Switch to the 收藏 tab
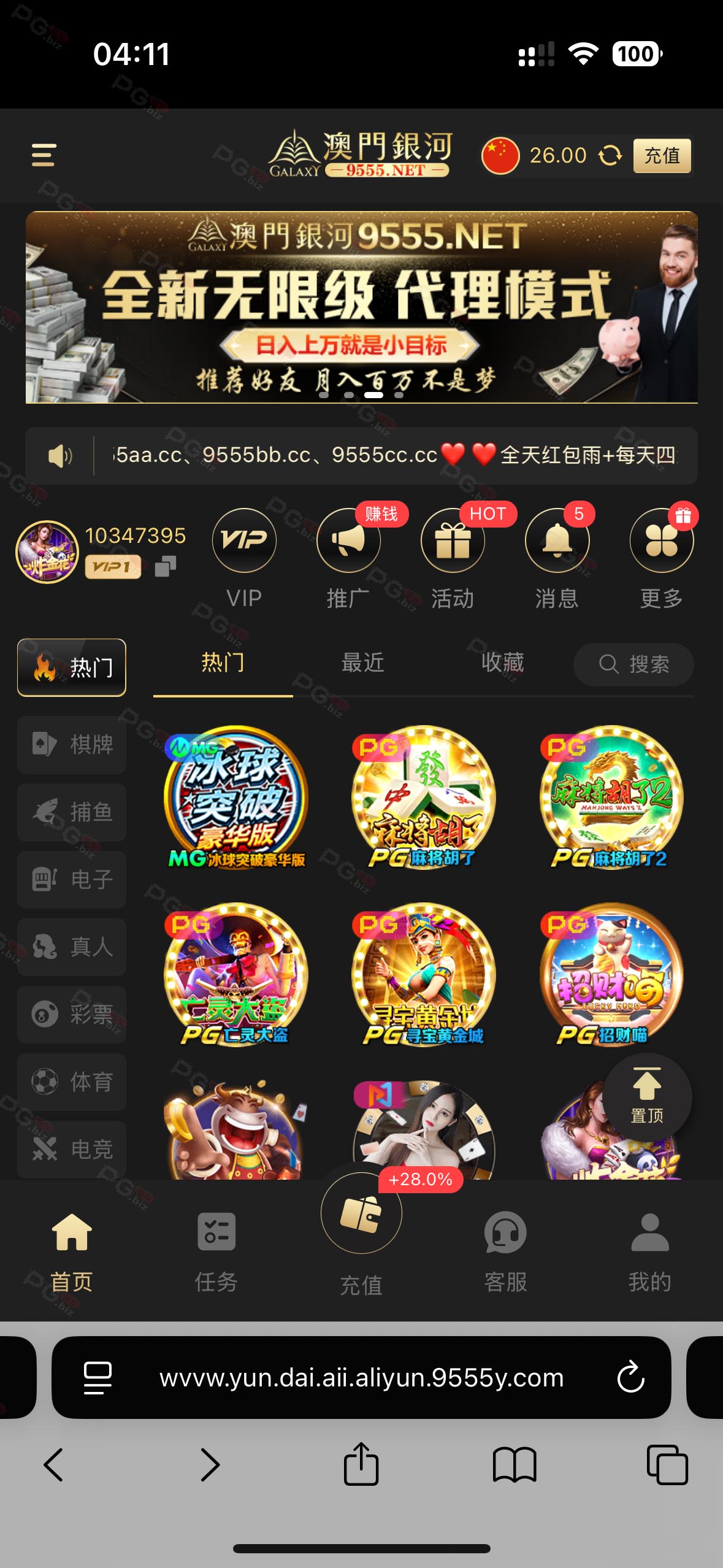 pyautogui.click(x=502, y=663)
